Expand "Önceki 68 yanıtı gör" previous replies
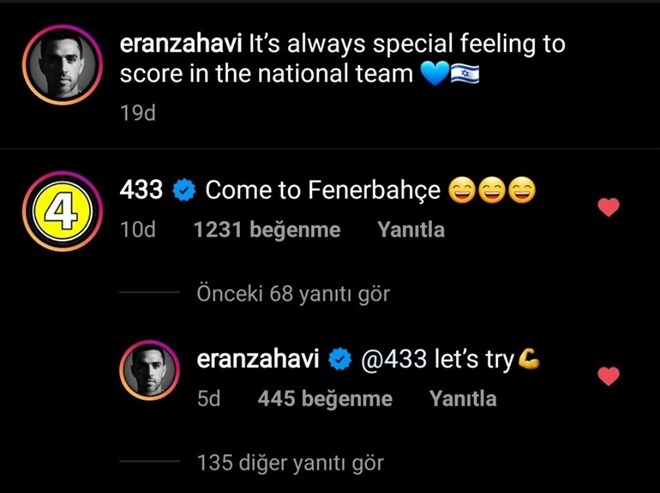 pyautogui.click(x=293, y=294)
